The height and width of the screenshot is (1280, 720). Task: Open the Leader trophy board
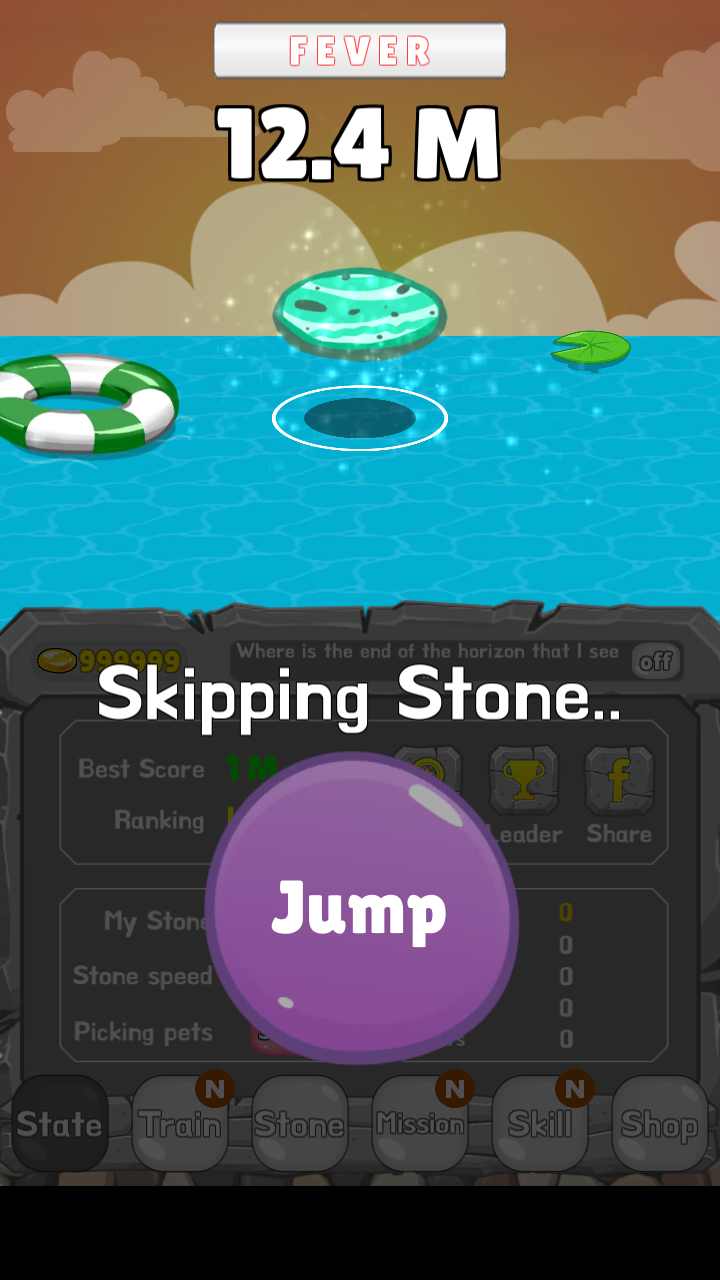(x=524, y=782)
